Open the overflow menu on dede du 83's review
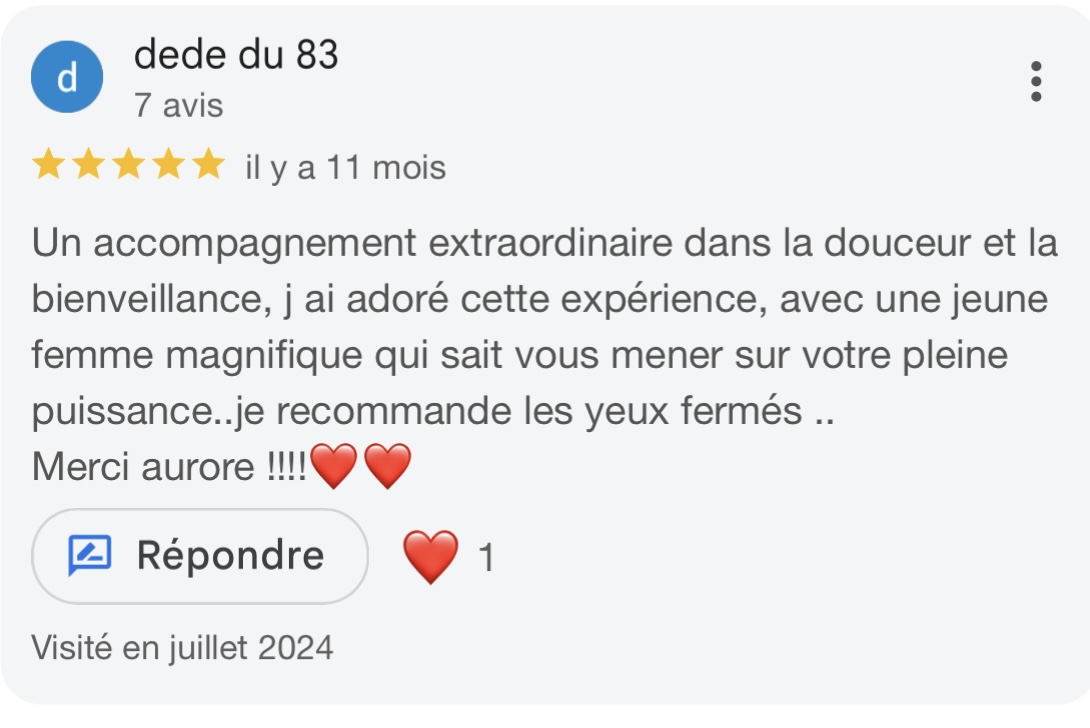Viewport: 1090px width, 728px height. pyautogui.click(x=1036, y=82)
